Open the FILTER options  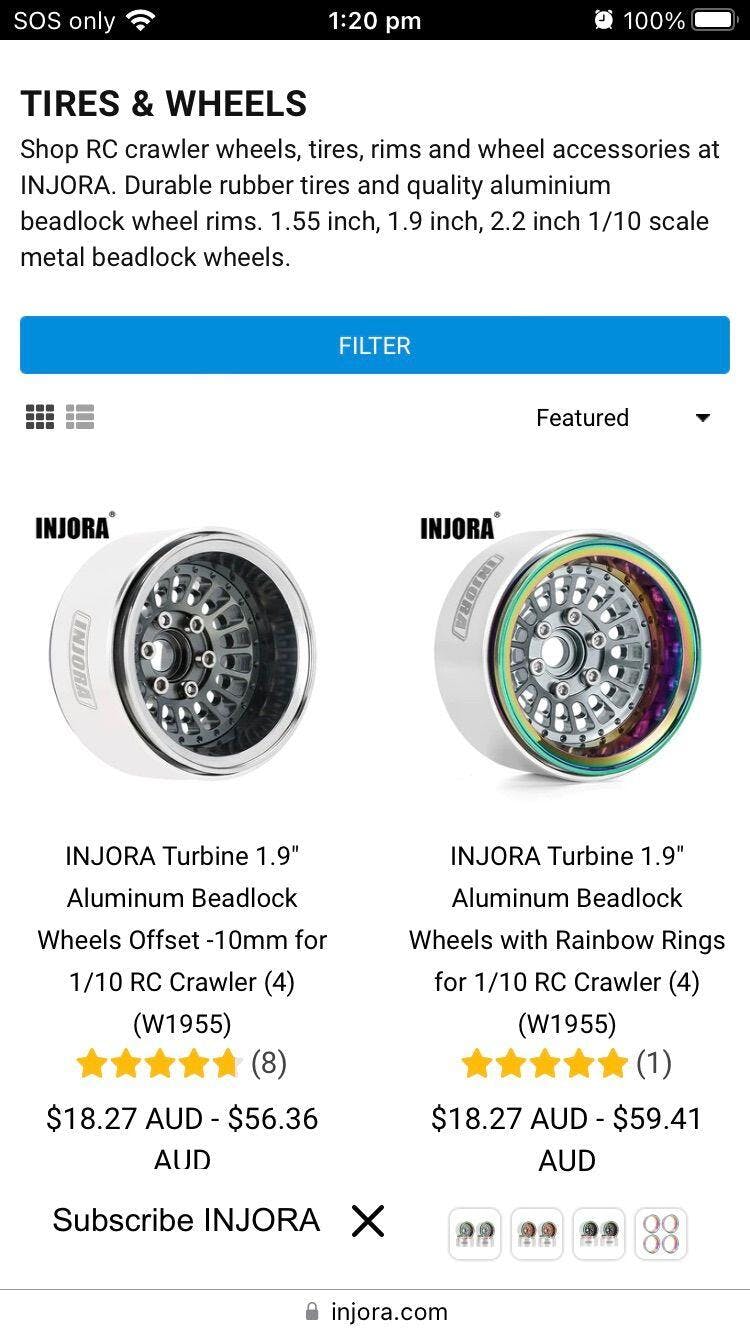click(x=375, y=345)
